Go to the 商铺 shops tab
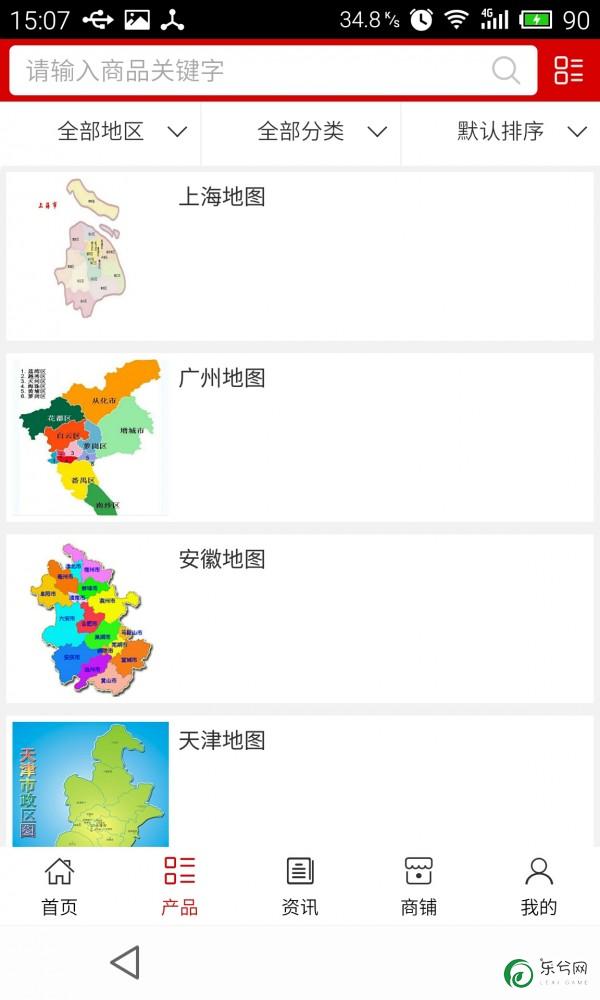This screenshot has height=1000, width=600. click(418, 886)
